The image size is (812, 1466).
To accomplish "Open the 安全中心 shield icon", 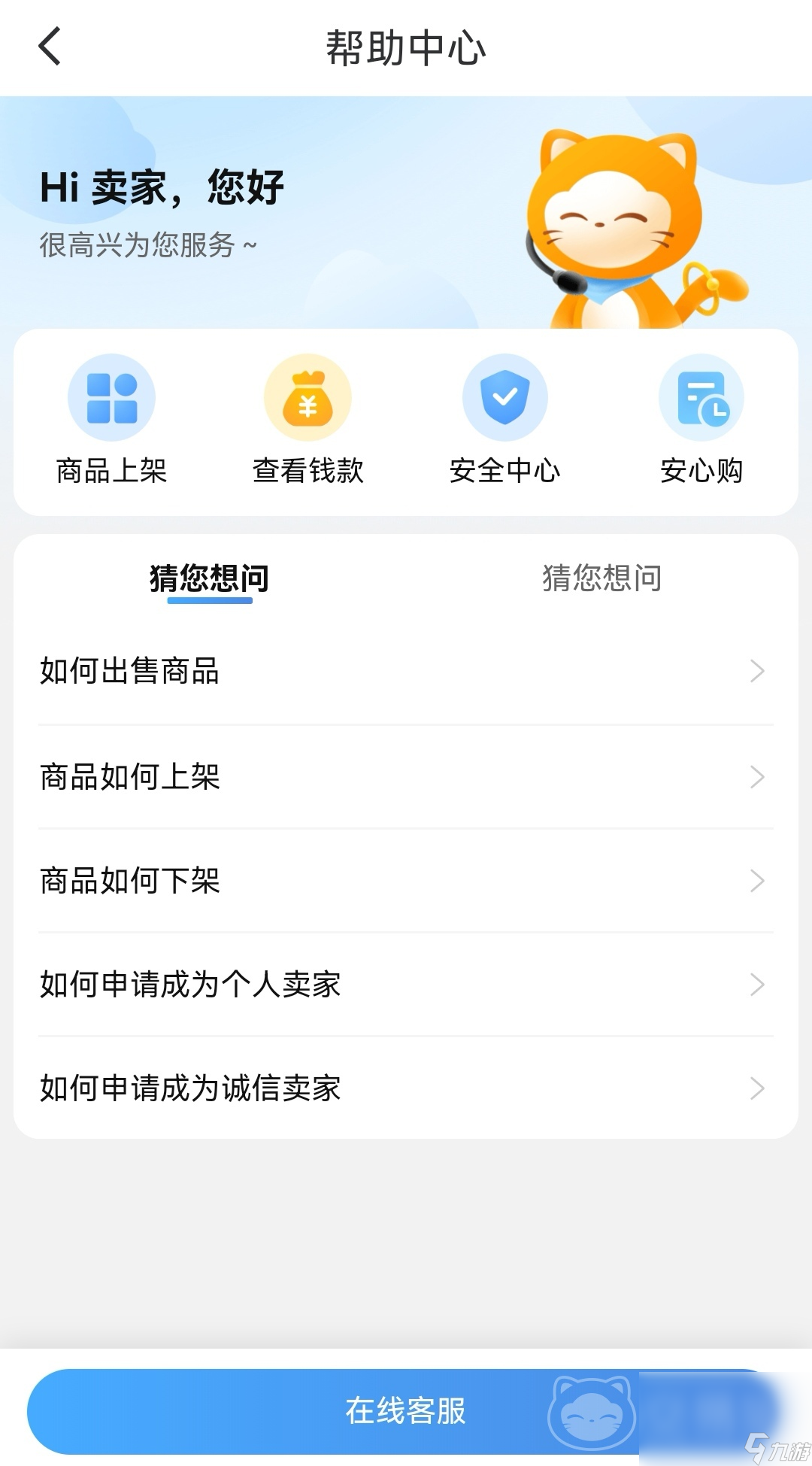I will (505, 396).
